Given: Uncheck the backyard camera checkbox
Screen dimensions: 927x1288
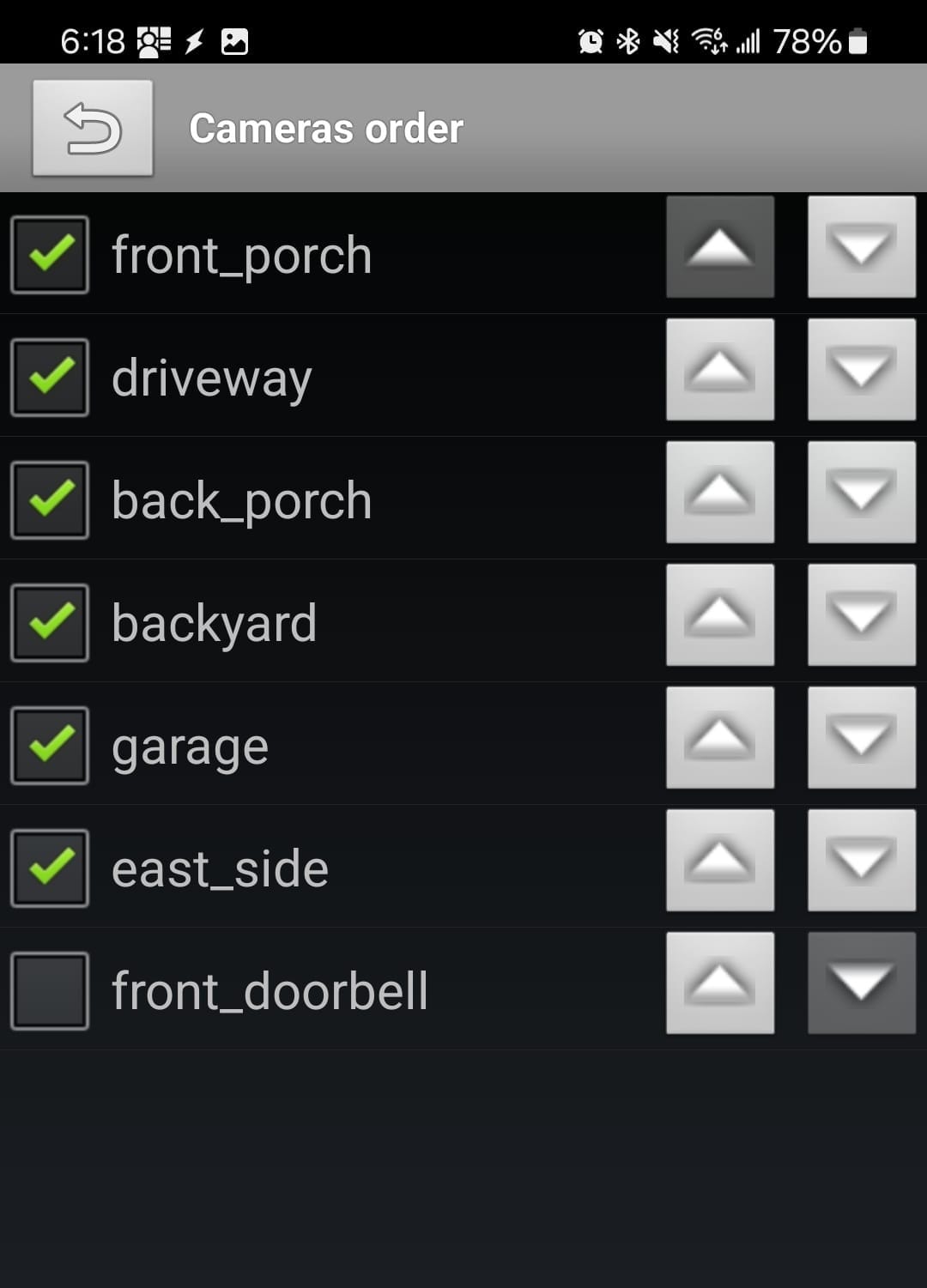Looking at the screenshot, I should (x=50, y=622).
